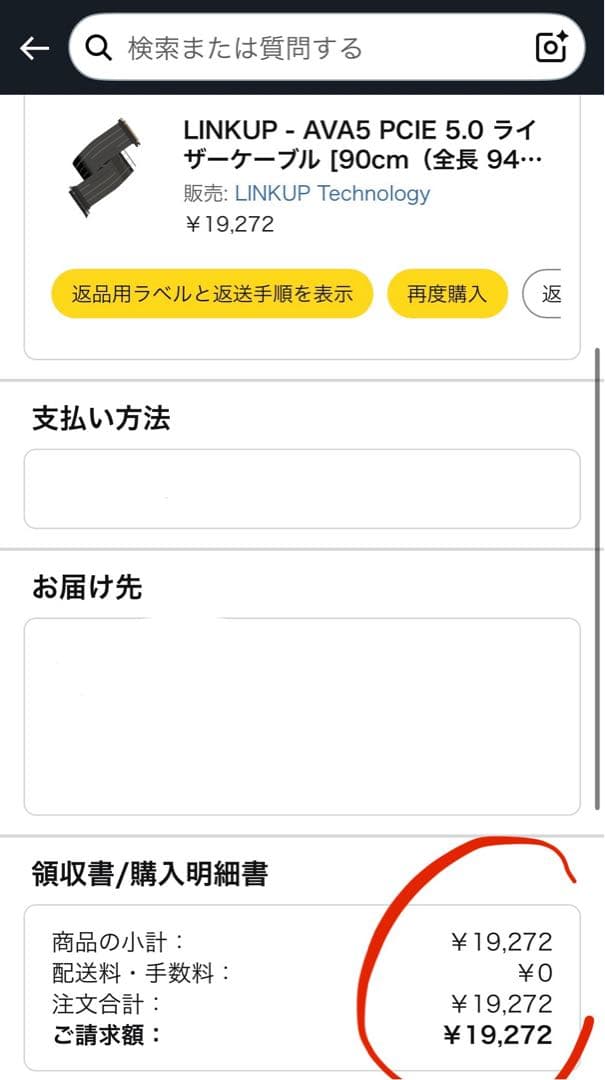Image resolution: width=605 pixels, height=1080 pixels.
Task: Open the LINKUP riser cable product image
Action: click(105, 165)
